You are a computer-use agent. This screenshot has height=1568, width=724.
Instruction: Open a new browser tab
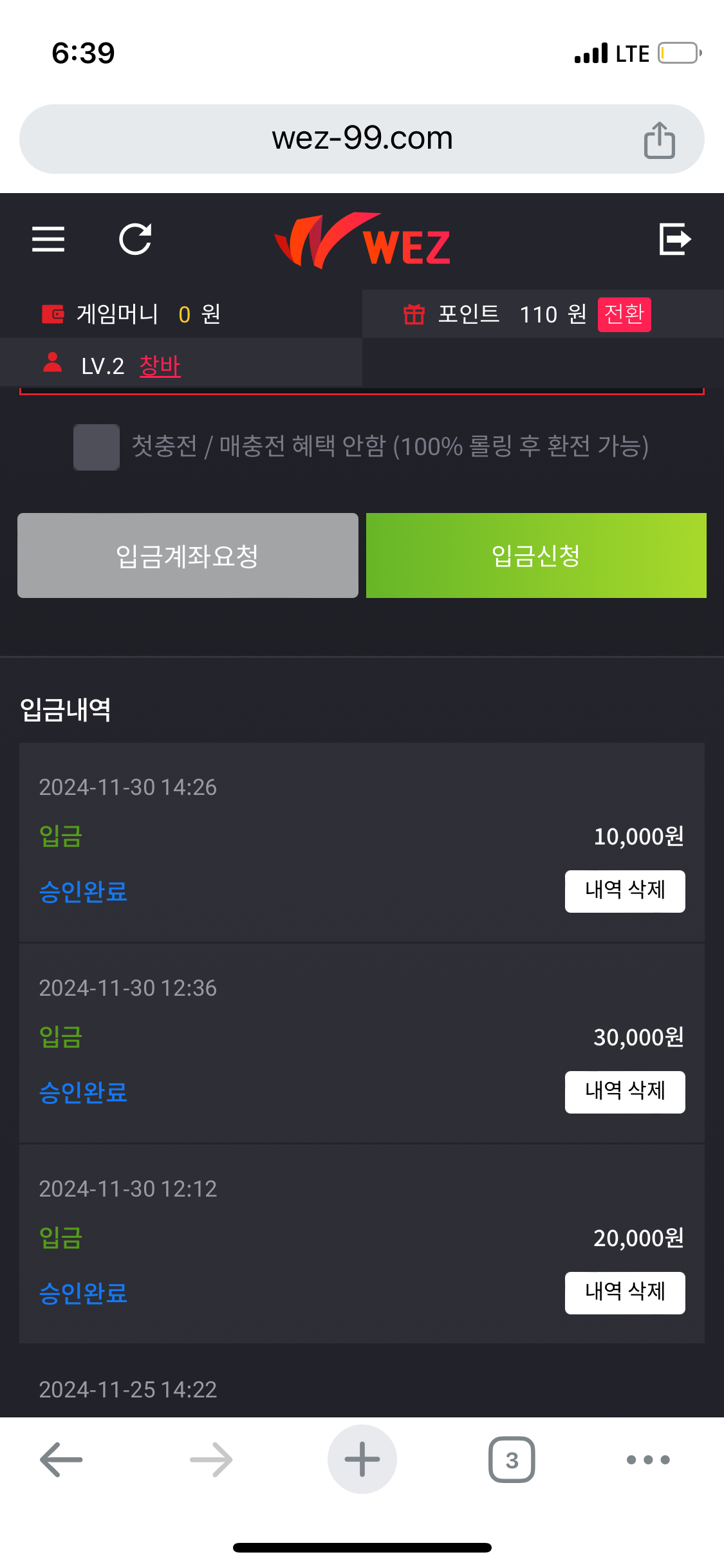(x=362, y=1459)
